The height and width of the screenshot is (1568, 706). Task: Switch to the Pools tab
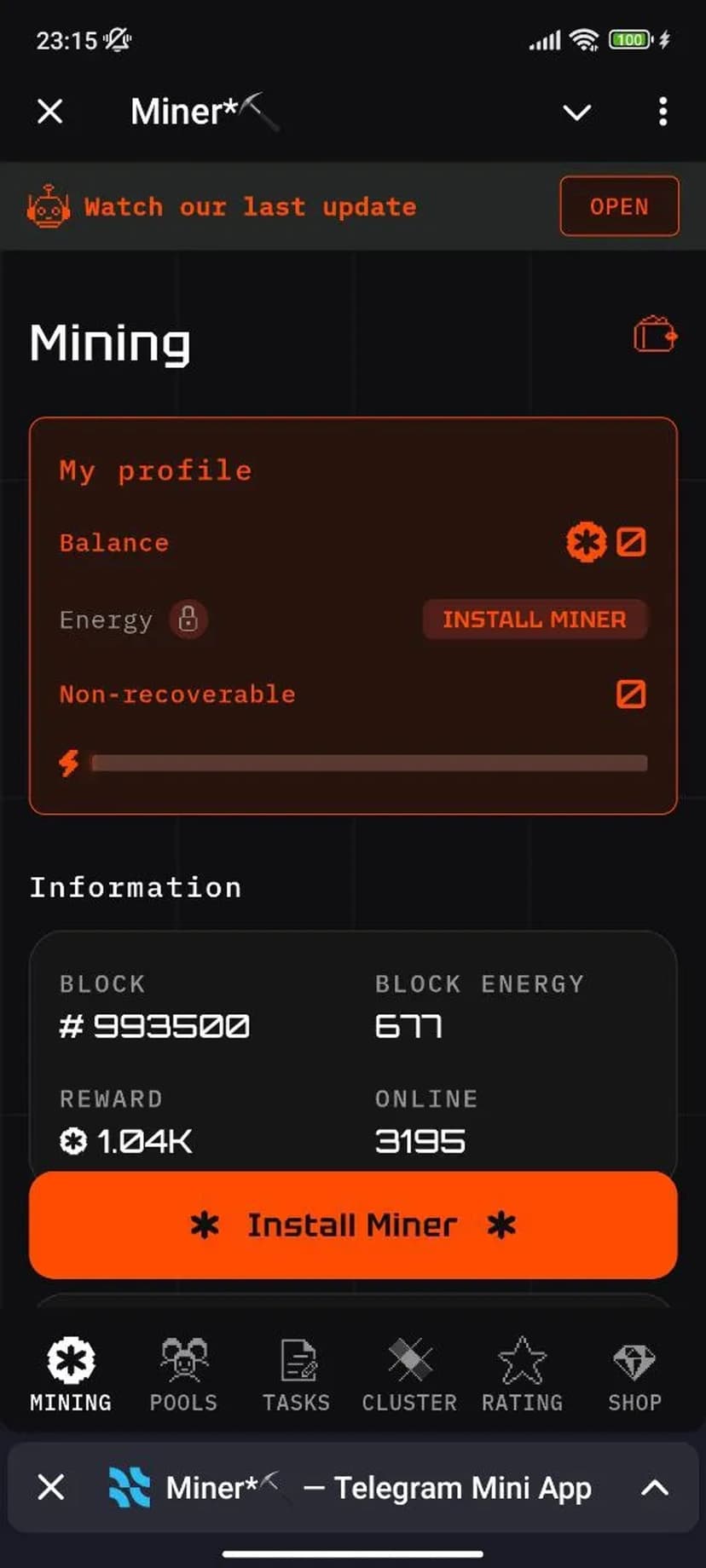[x=183, y=1375]
